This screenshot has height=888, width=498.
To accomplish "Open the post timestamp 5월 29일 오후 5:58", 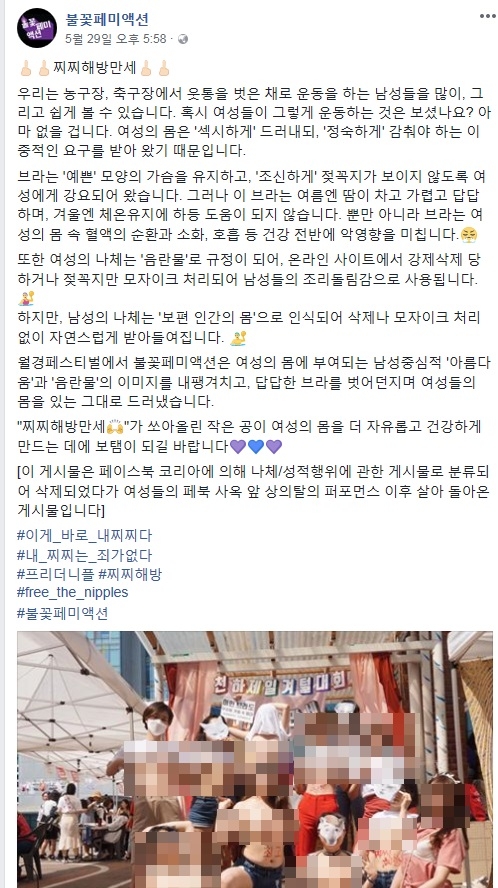I will (x=116, y=39).
